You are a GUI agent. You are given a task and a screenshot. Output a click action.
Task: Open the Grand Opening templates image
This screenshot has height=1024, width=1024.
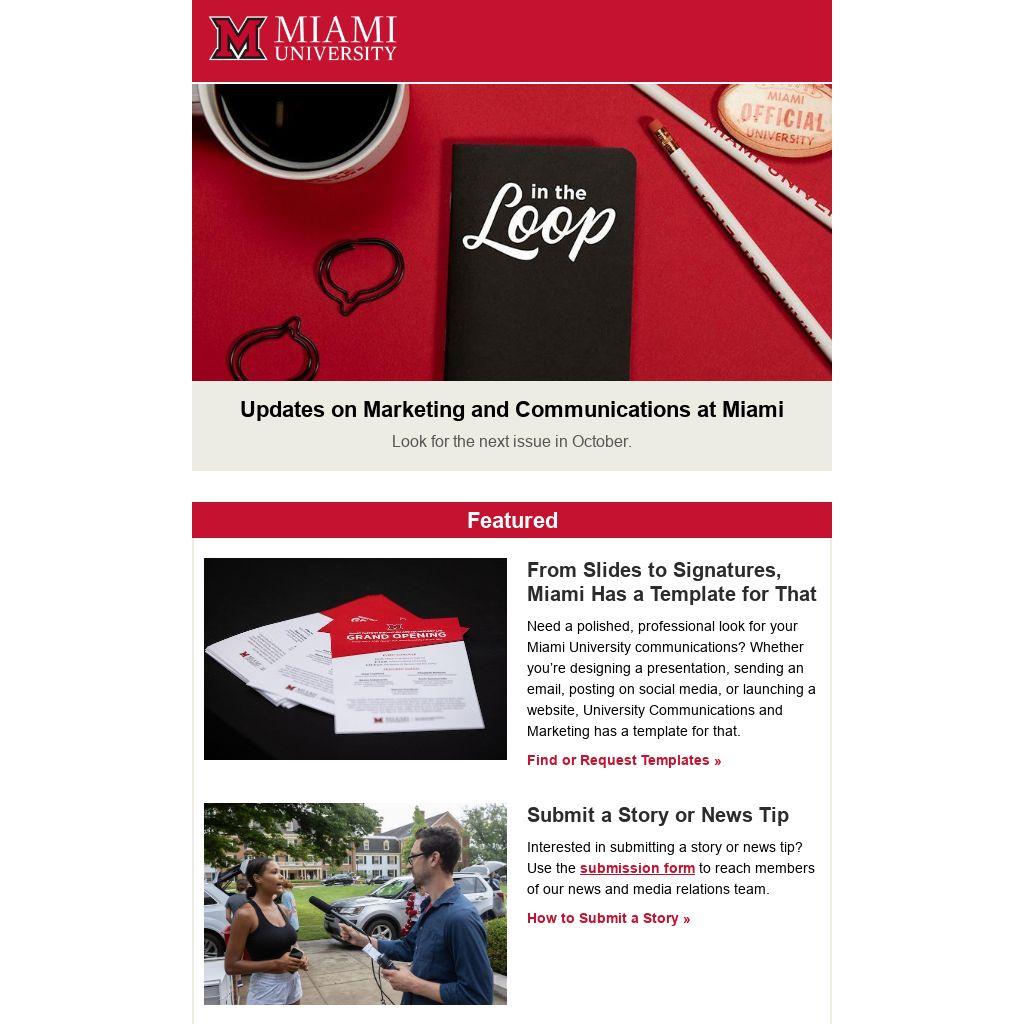pos(355,659)
